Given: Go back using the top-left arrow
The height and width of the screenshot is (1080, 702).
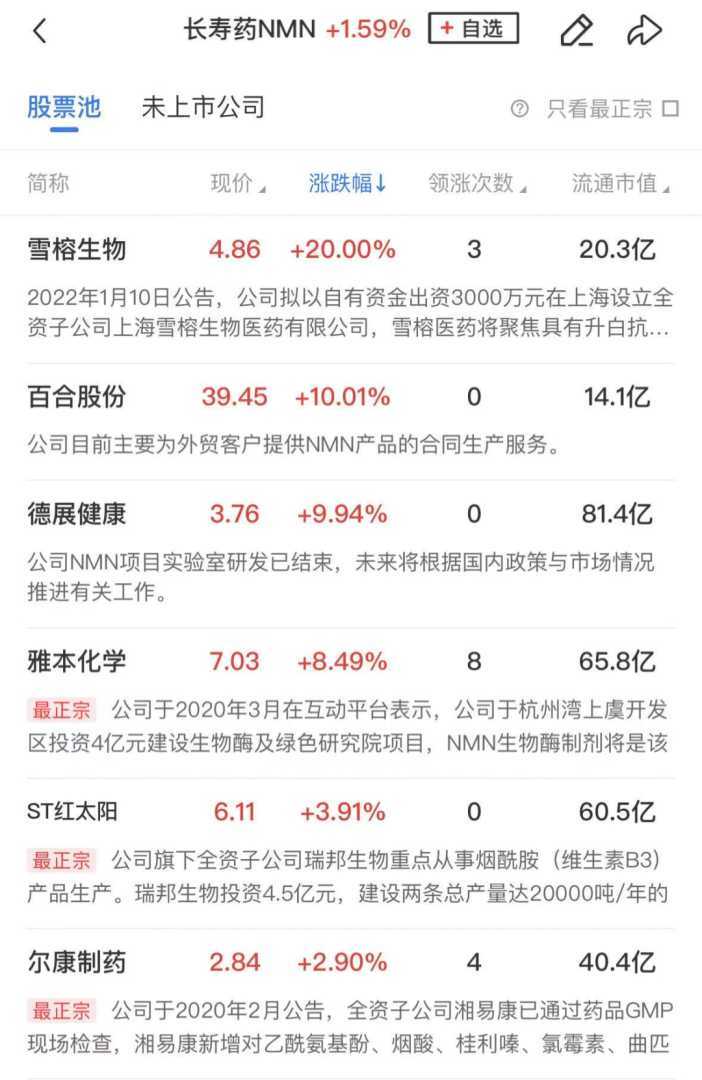Looking at the screenshot, I should coord(40,31).
